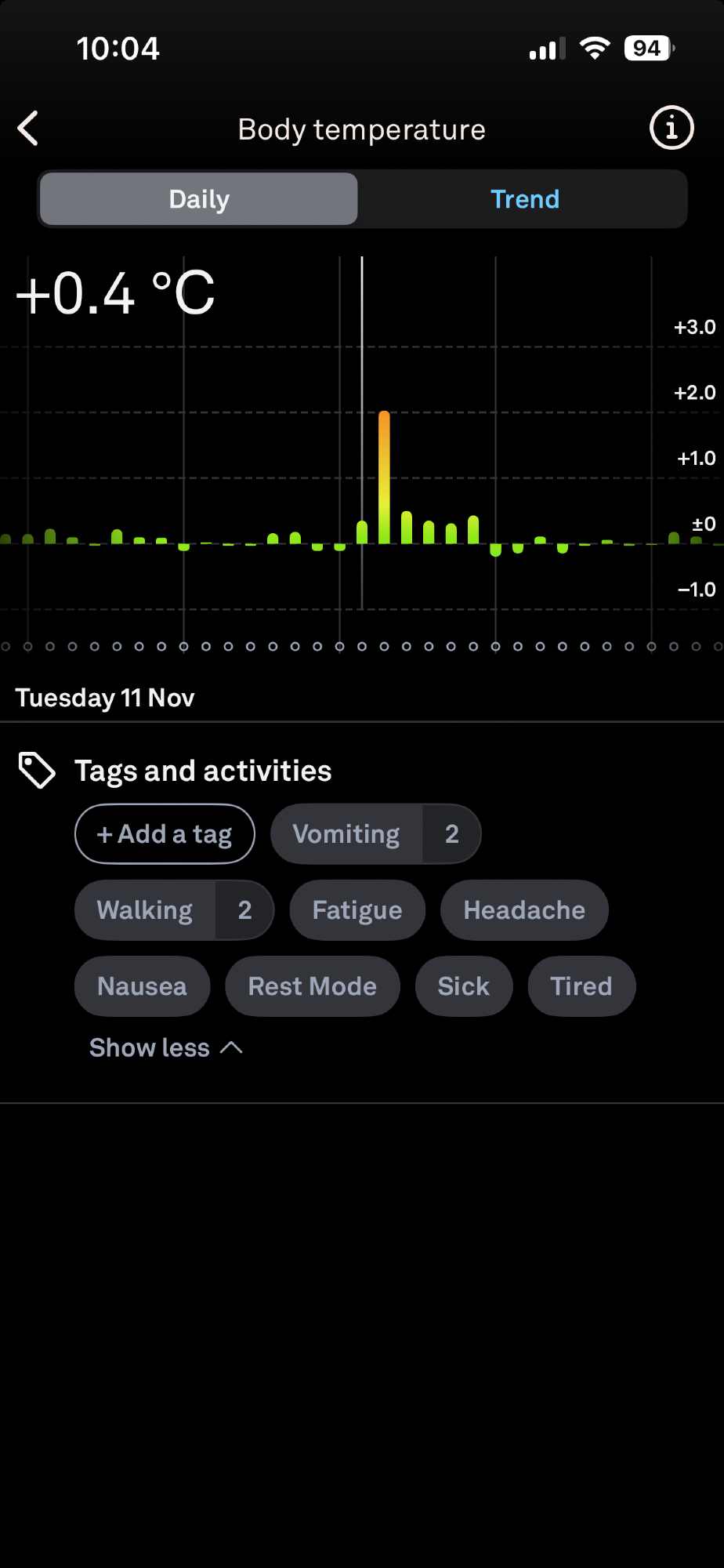Go back from Body temperature screen
The image size is (724, 1568).
coord(28,129)
